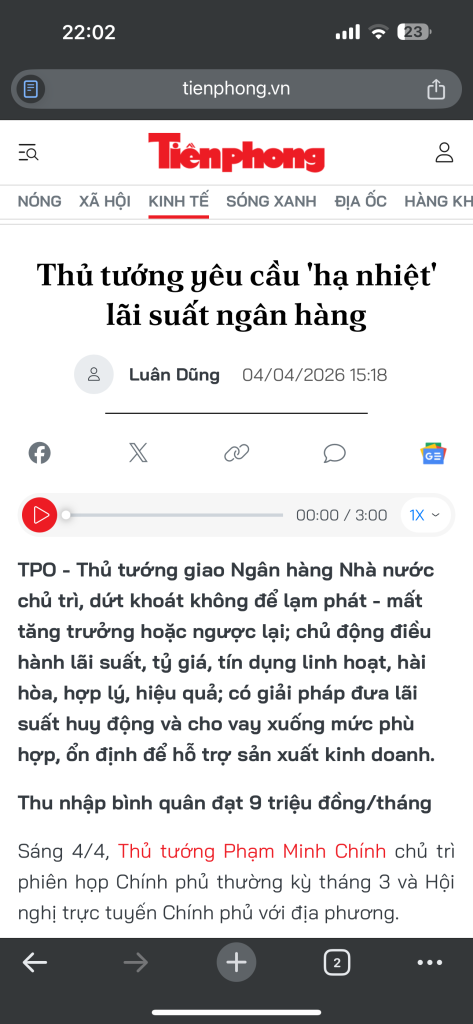Screen dimensions: 473x1024
Task: Select the SÓNG XANH tab
Action: pos(271,201)
